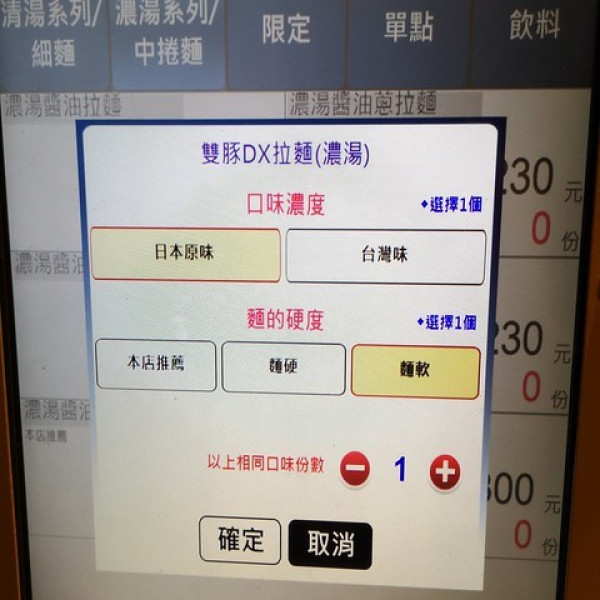Viewport: 600px width, 600px height.
Task: Increase portion count with plus button
Action: pyautogui.click(x=445, y=472)
